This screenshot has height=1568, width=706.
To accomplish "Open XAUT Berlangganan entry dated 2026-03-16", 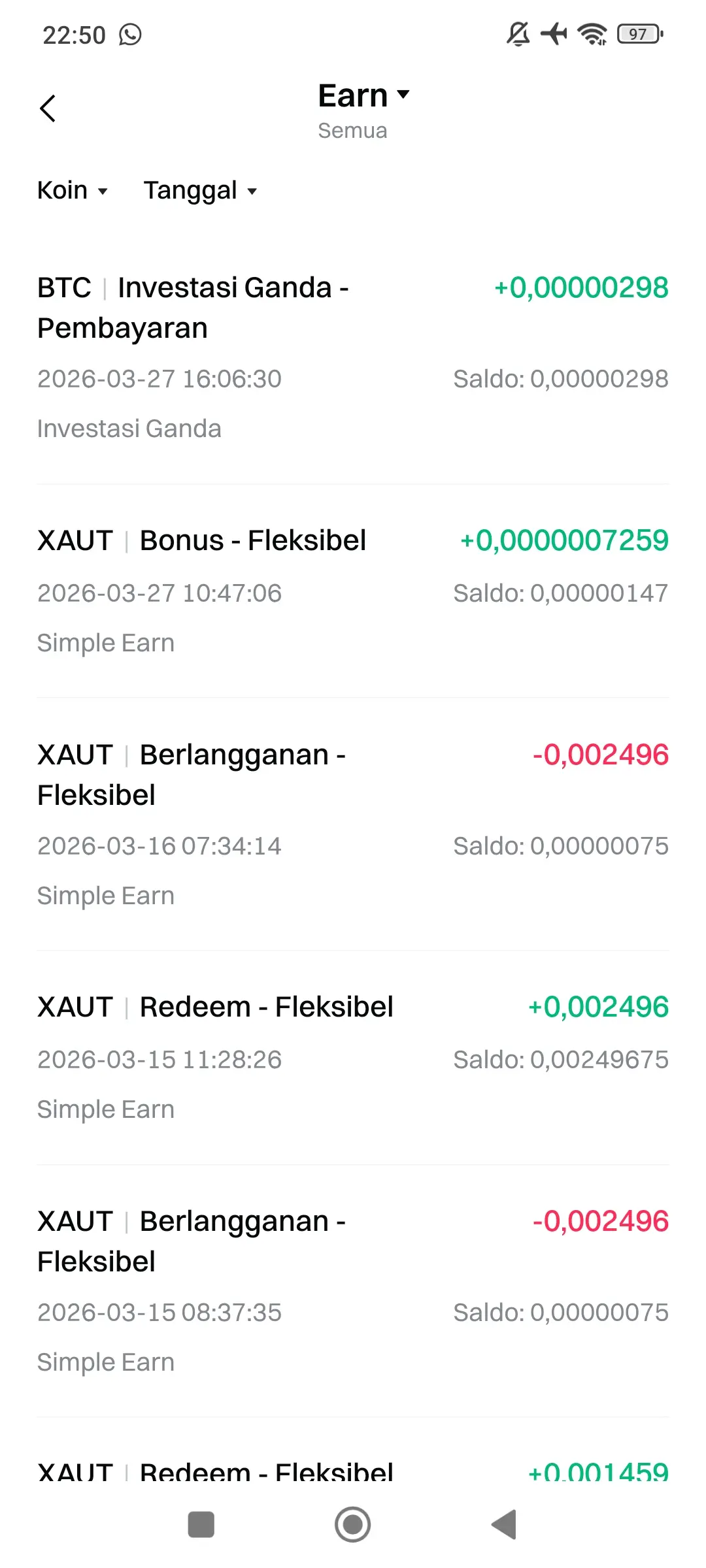I will coord(353,825).
